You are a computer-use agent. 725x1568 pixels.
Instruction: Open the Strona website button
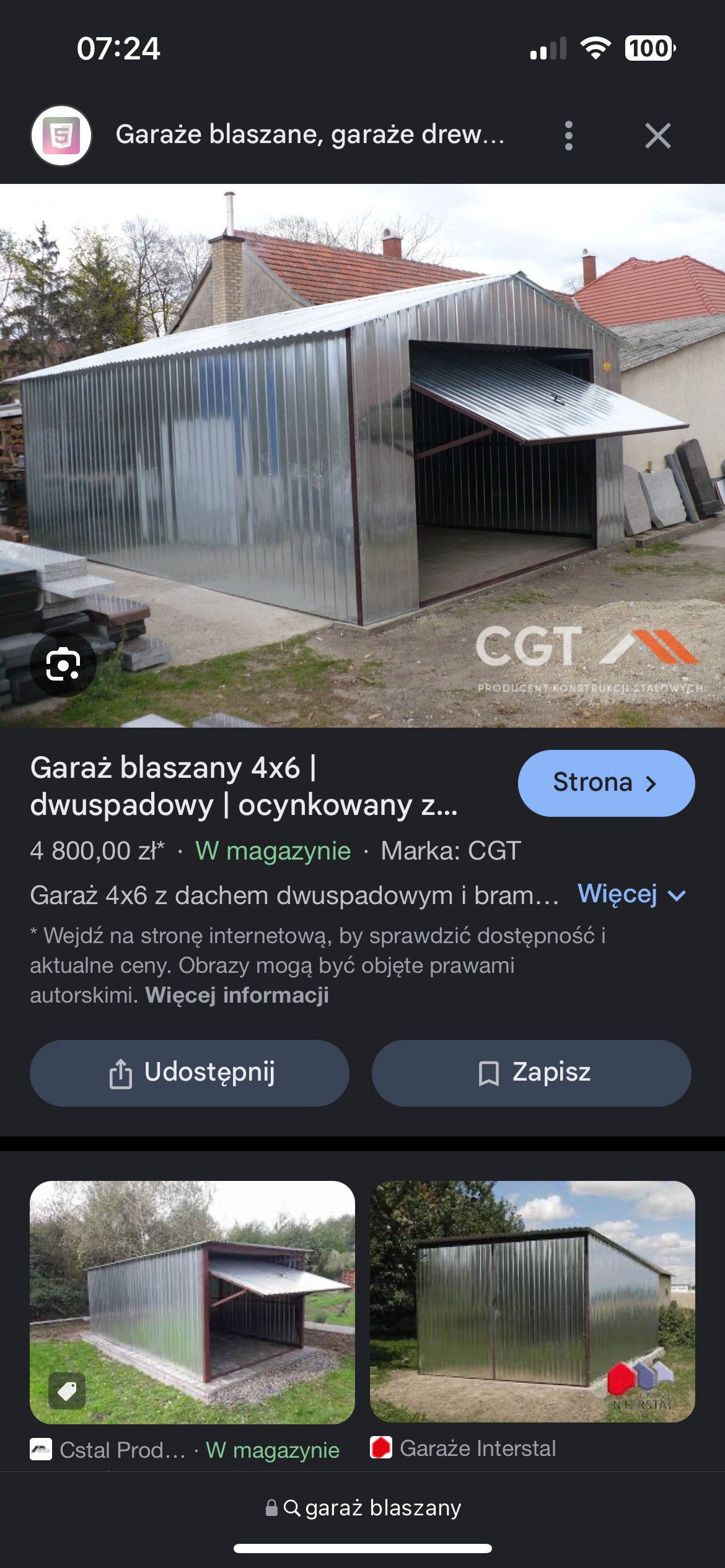[x=605, y=783]
